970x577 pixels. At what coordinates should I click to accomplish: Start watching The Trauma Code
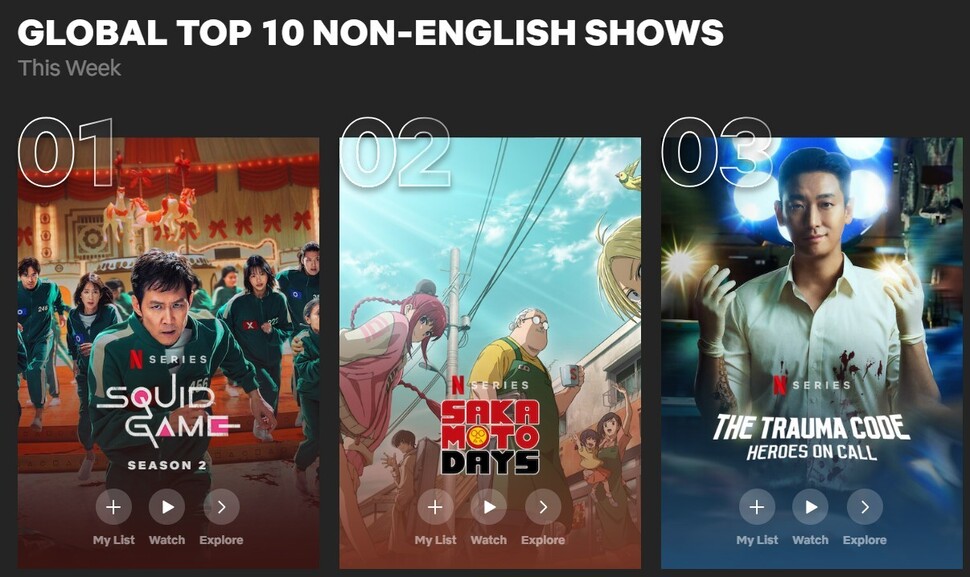811,507
